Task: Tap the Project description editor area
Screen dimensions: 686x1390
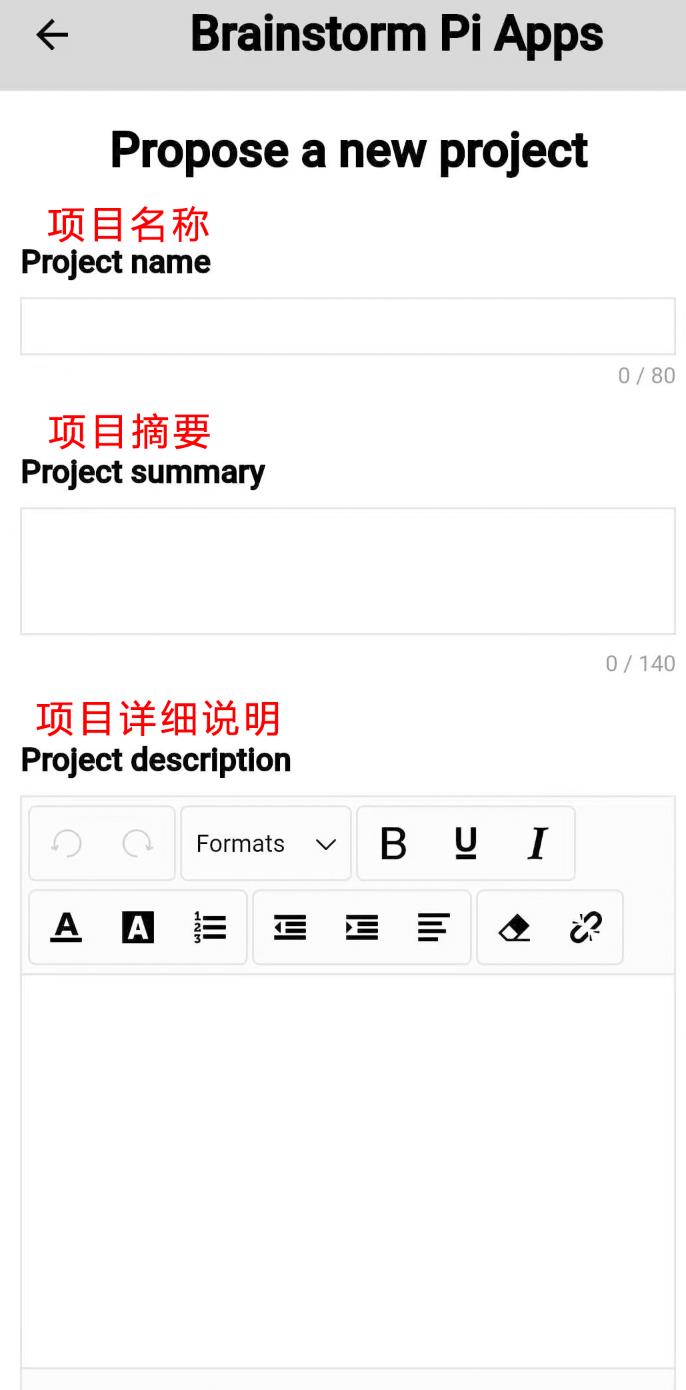Action: pyautogui.click(x=348, y=1170)
